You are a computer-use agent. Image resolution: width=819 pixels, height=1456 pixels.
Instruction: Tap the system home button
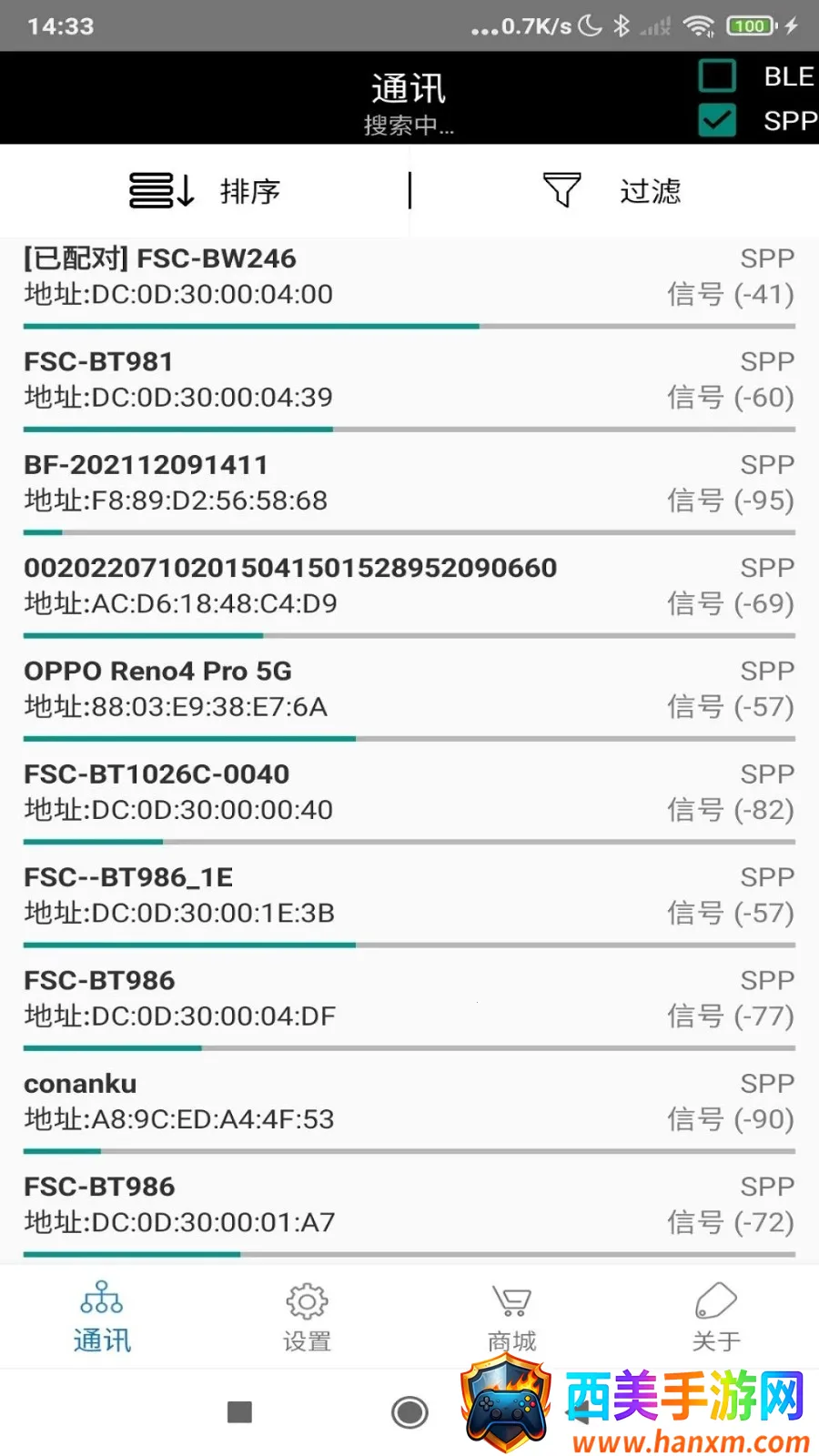(x=409, y=1412)
